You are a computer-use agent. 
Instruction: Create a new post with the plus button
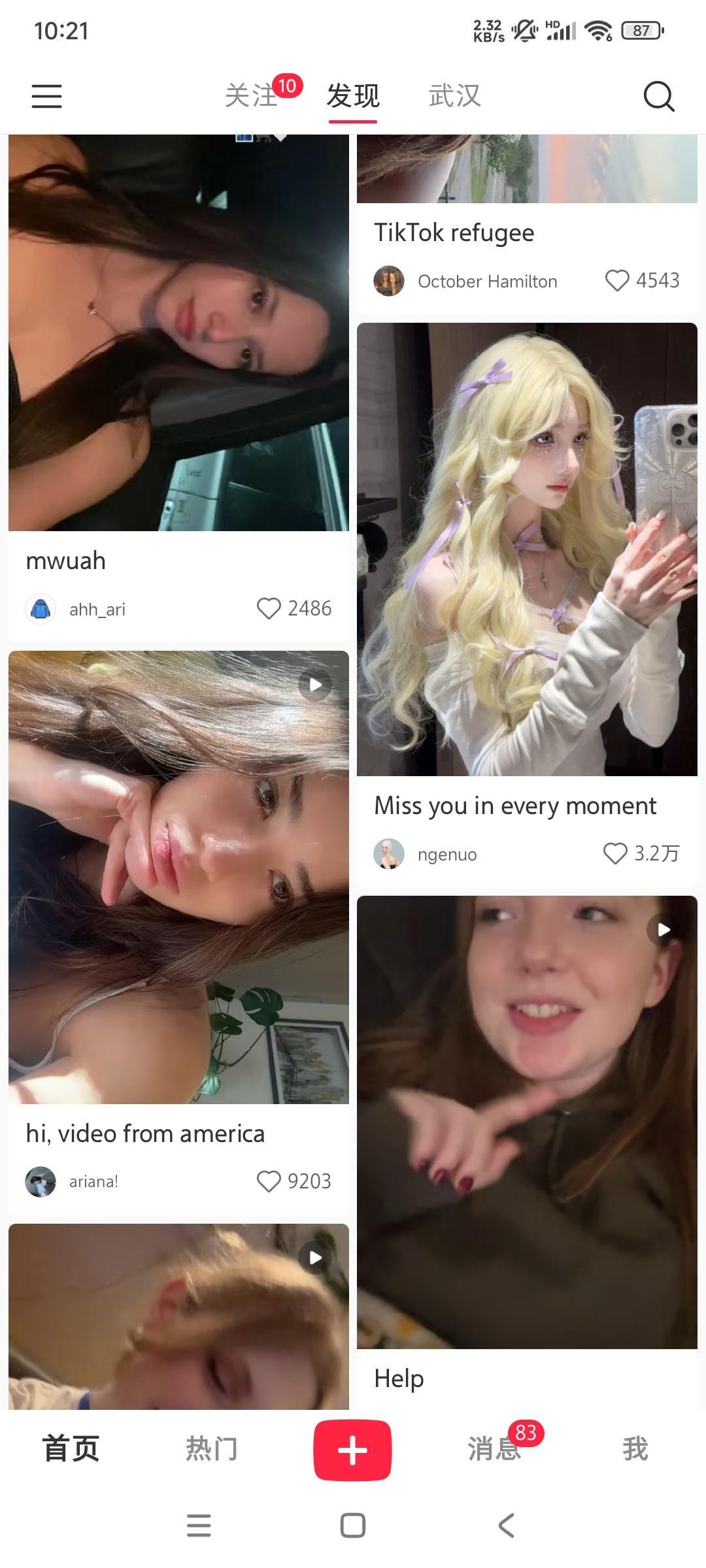coord(352,1450)
